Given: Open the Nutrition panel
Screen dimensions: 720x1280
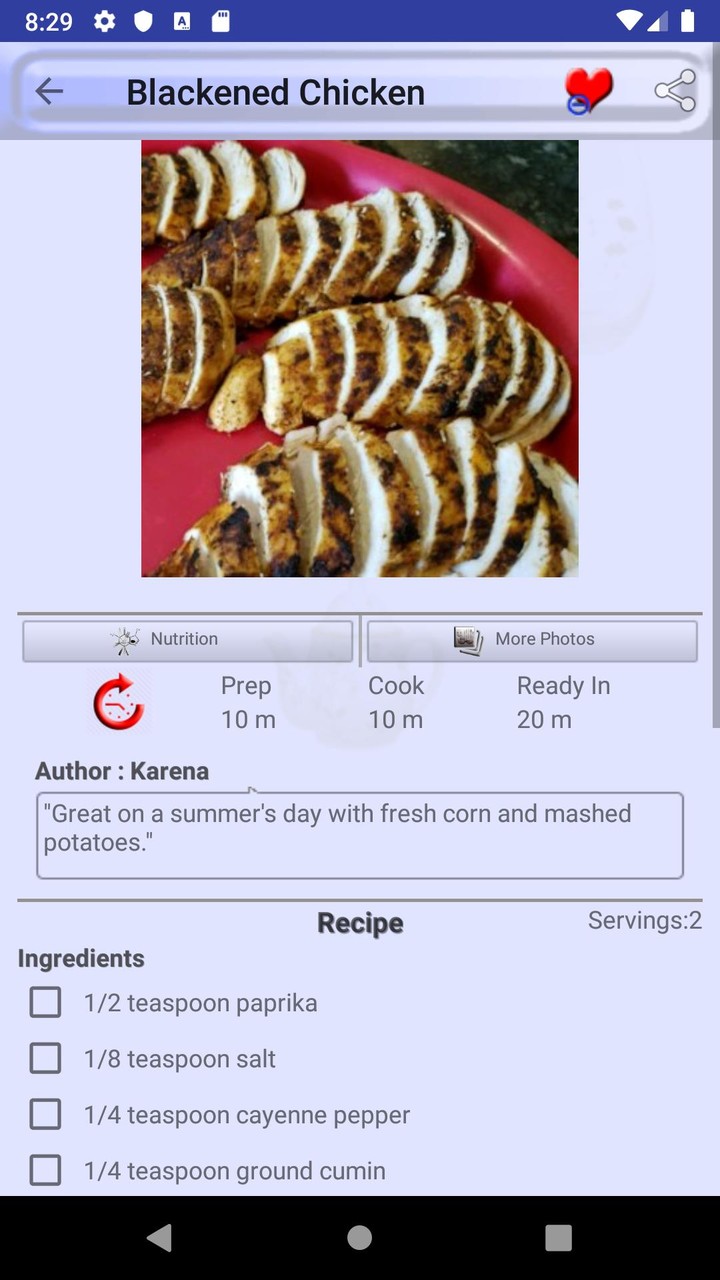Looking at the screenshot, I should (187, 640).
